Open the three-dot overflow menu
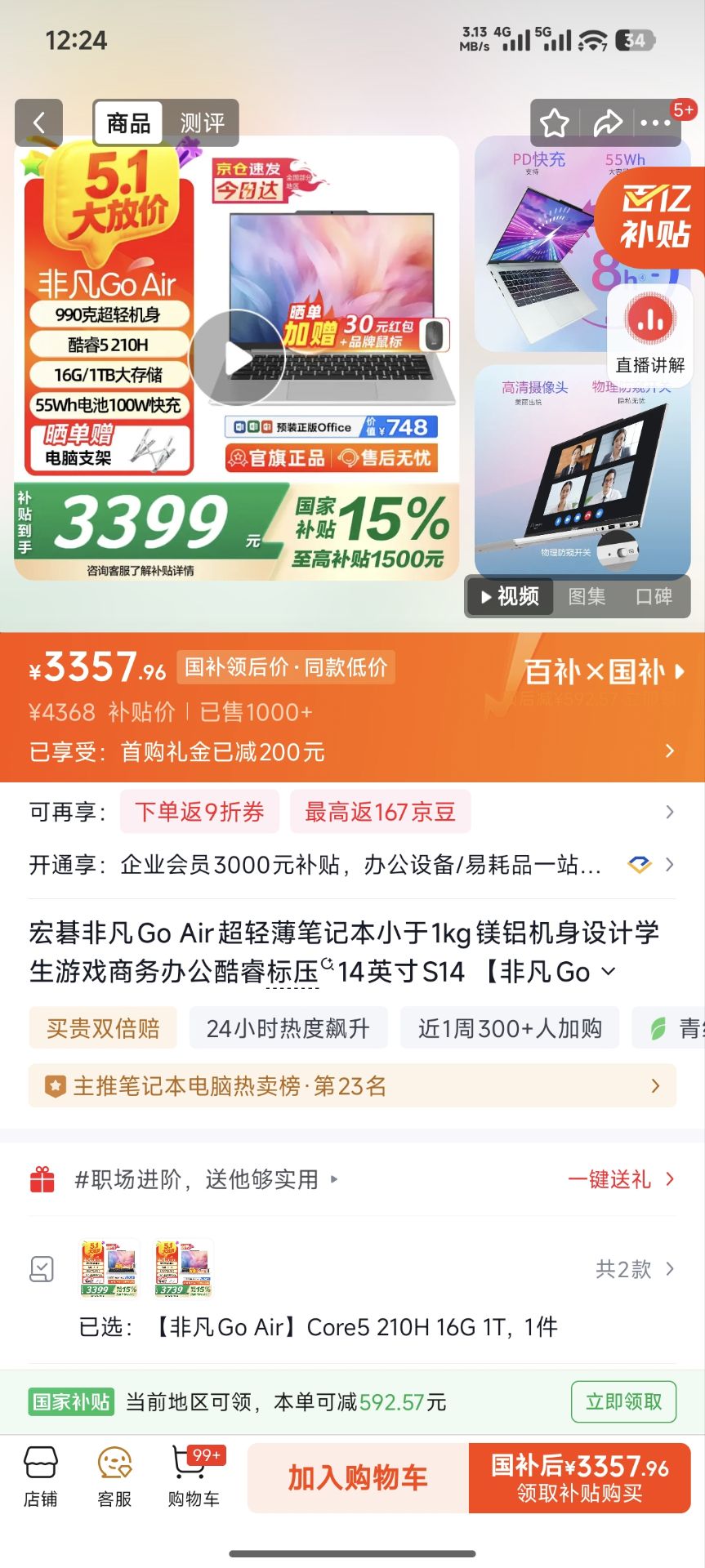This screenshot has height=1568, width=705. click(655, 123)
